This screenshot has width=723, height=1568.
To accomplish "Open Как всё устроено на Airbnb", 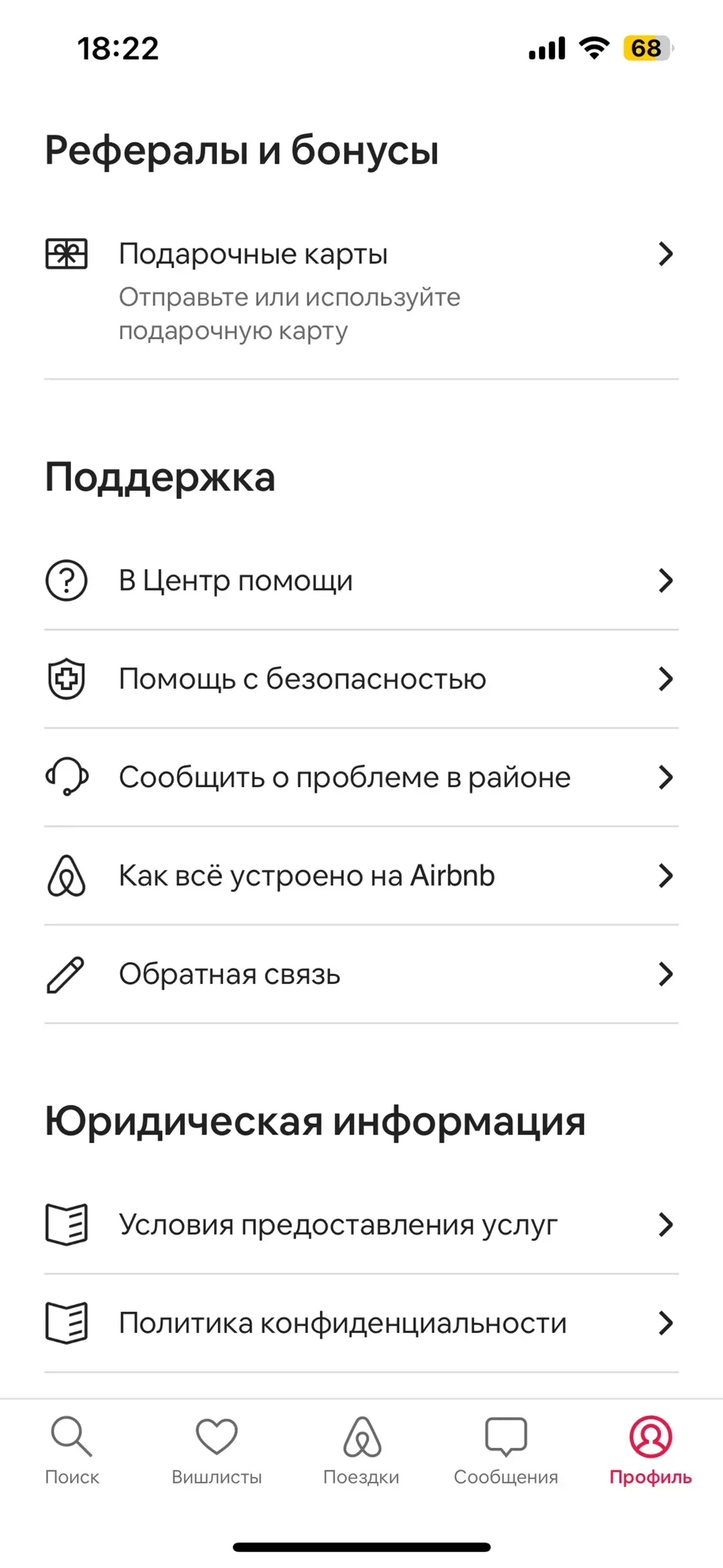I will point(361,875).
